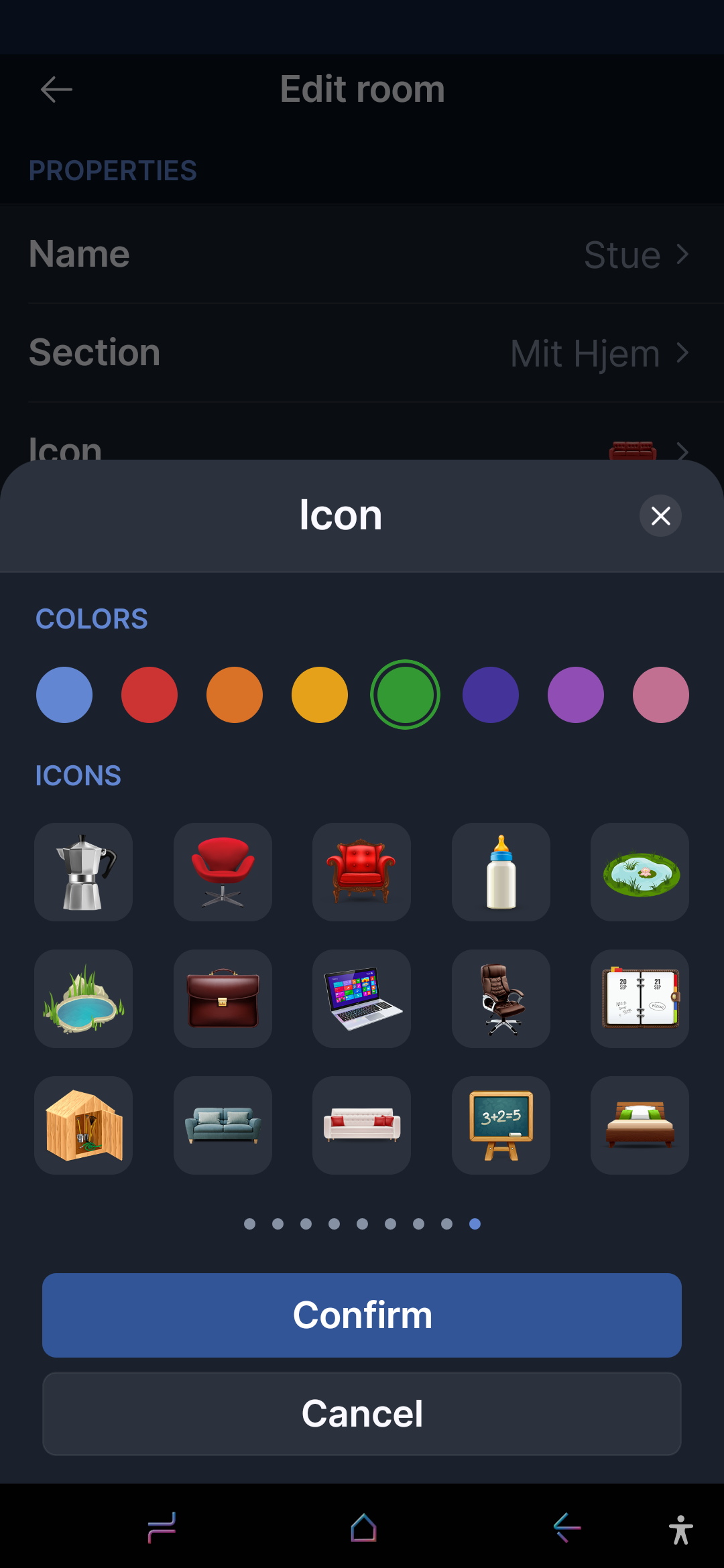Screen dimensions: 724x1568
Task: Choose the pink color swatch
Action: point(660,695)
